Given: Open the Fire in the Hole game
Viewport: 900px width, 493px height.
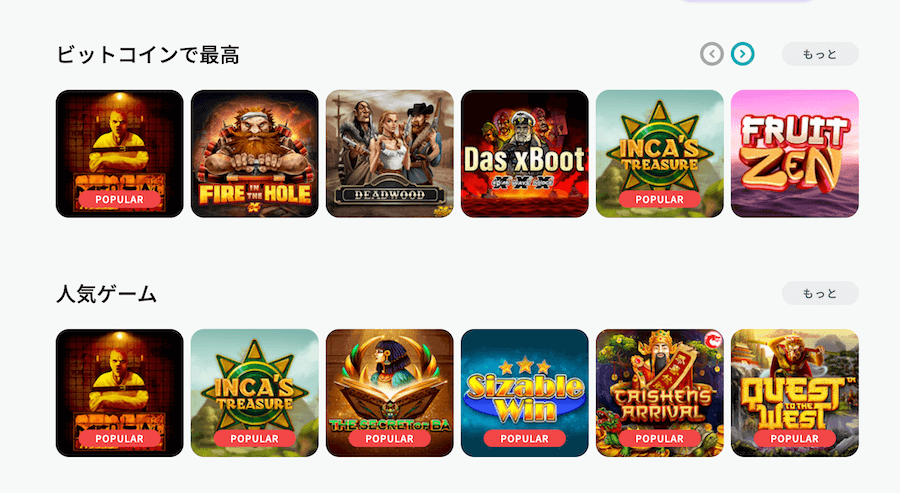Looking at the screenshot, I should [254, 153].
